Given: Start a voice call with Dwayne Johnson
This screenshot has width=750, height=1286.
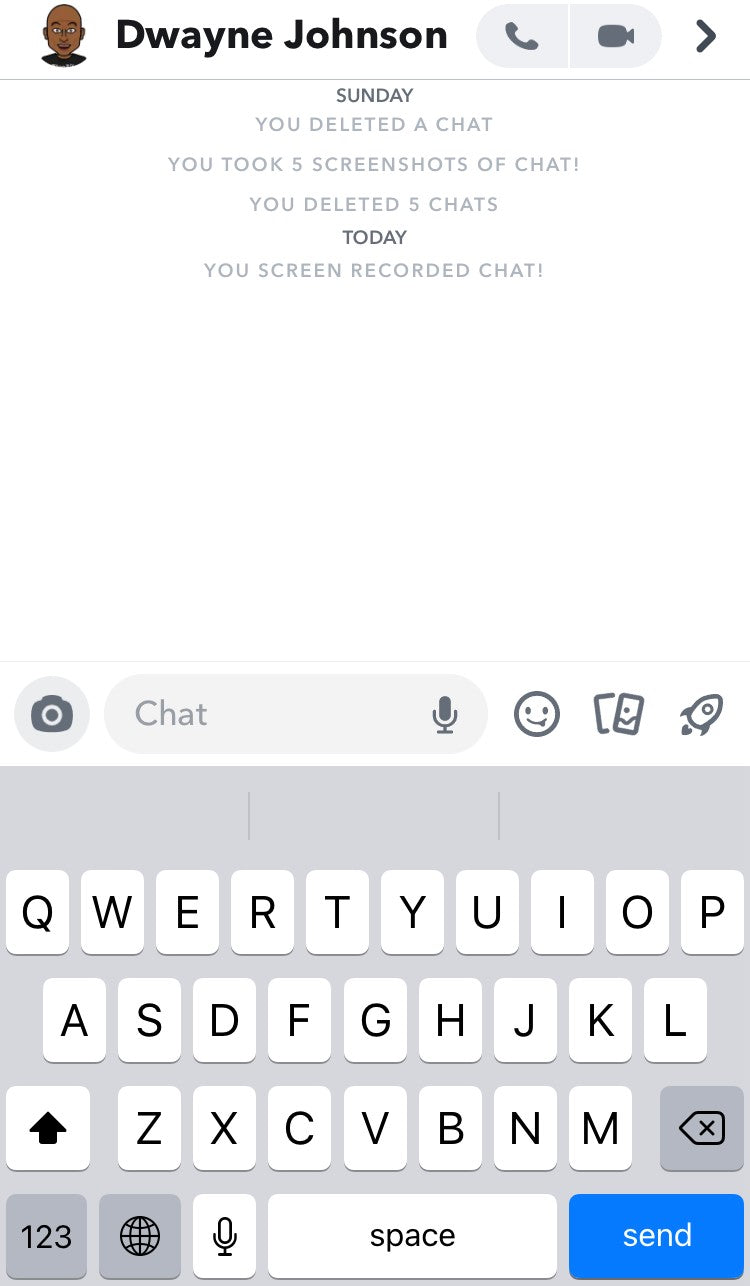Looking at the screenshot, I should (522, 36).
